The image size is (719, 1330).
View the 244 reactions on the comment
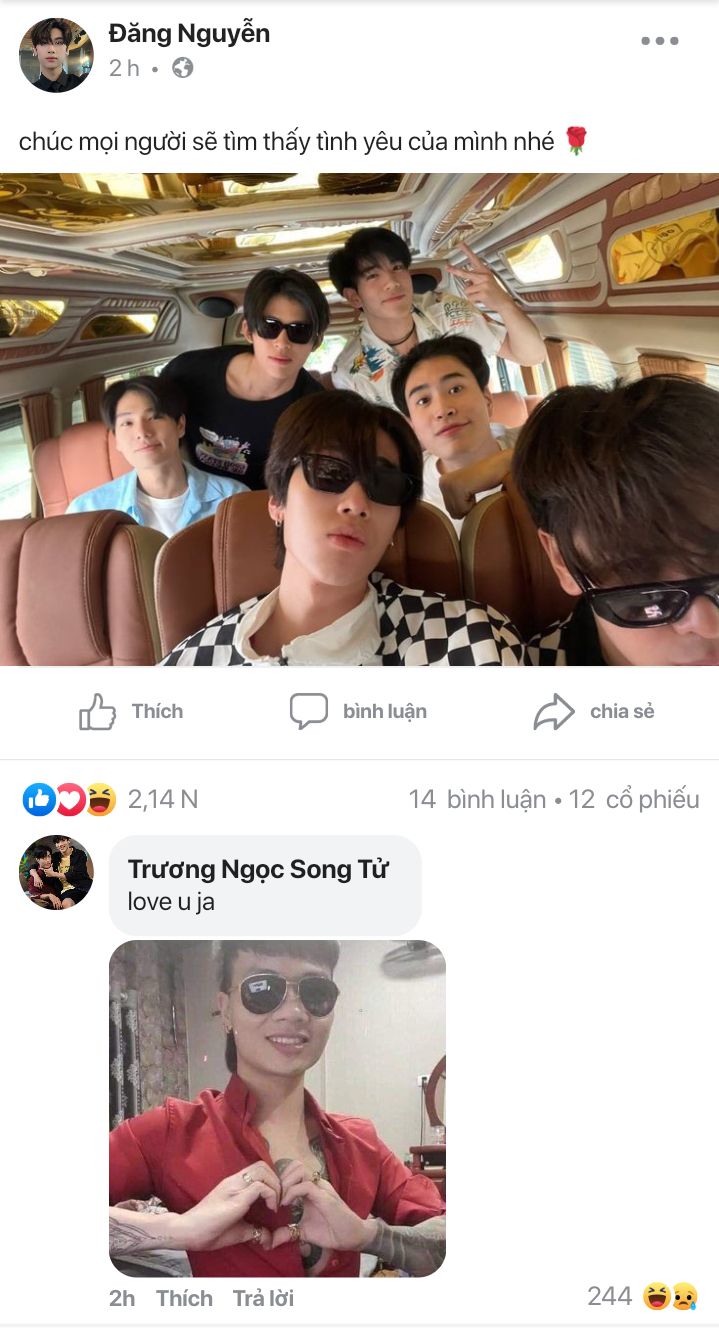point(641,1297)
